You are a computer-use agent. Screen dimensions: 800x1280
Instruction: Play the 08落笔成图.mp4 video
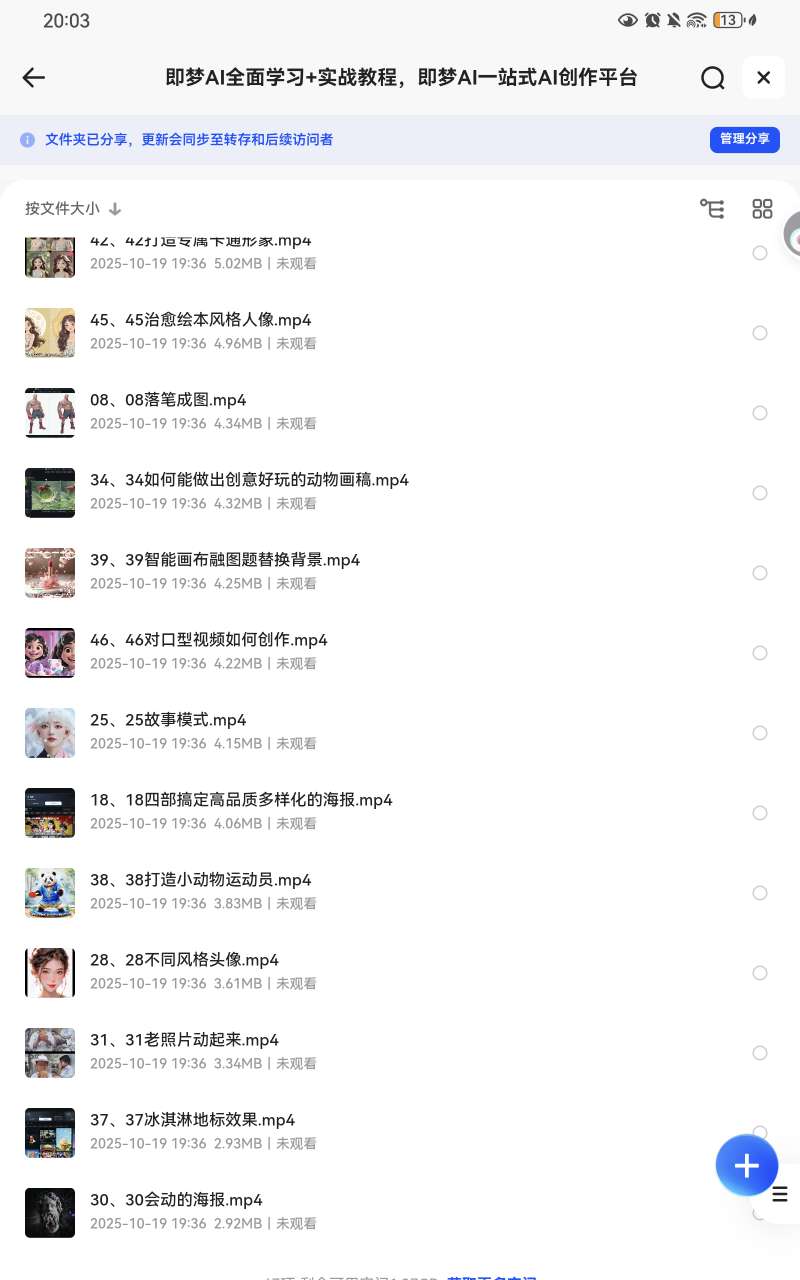168,400
